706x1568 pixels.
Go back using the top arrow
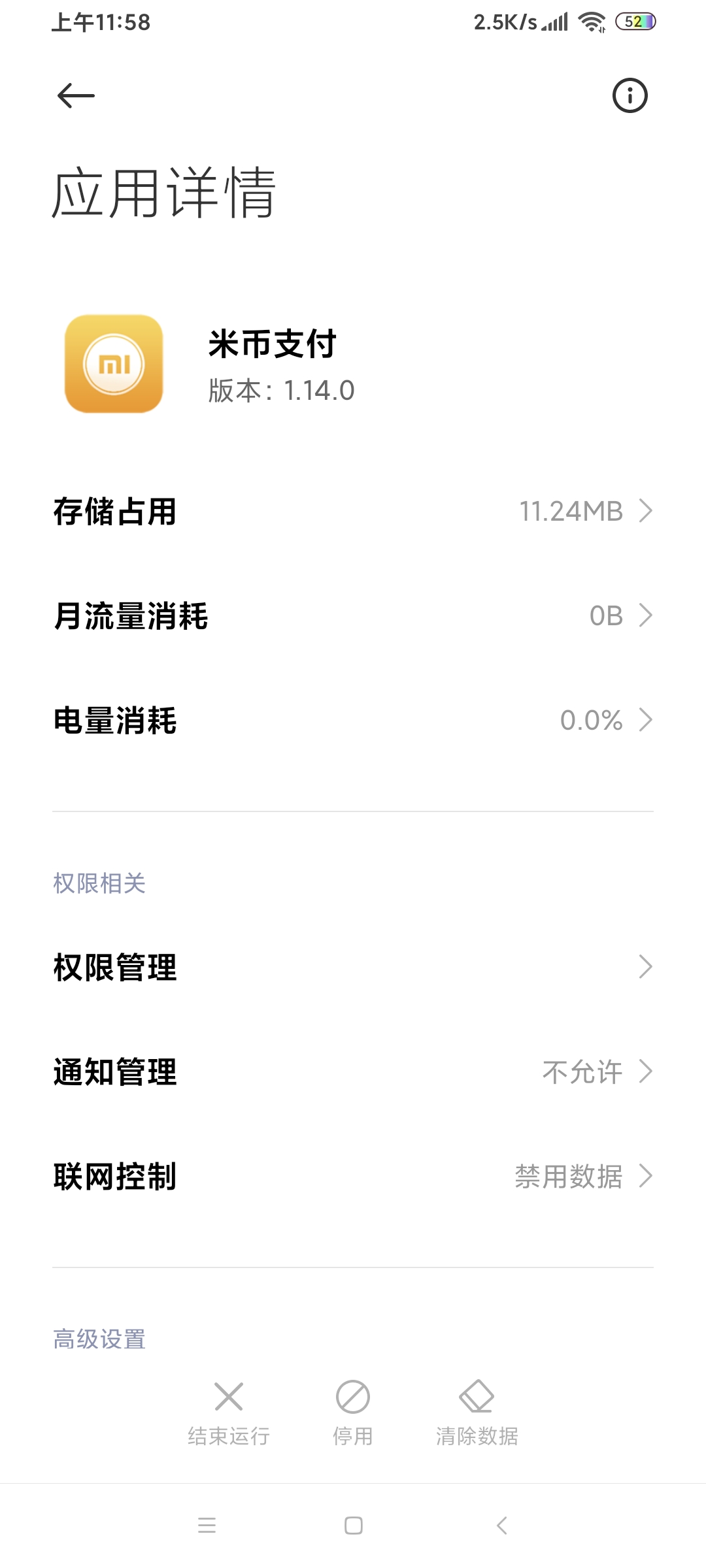click(76, 96)
